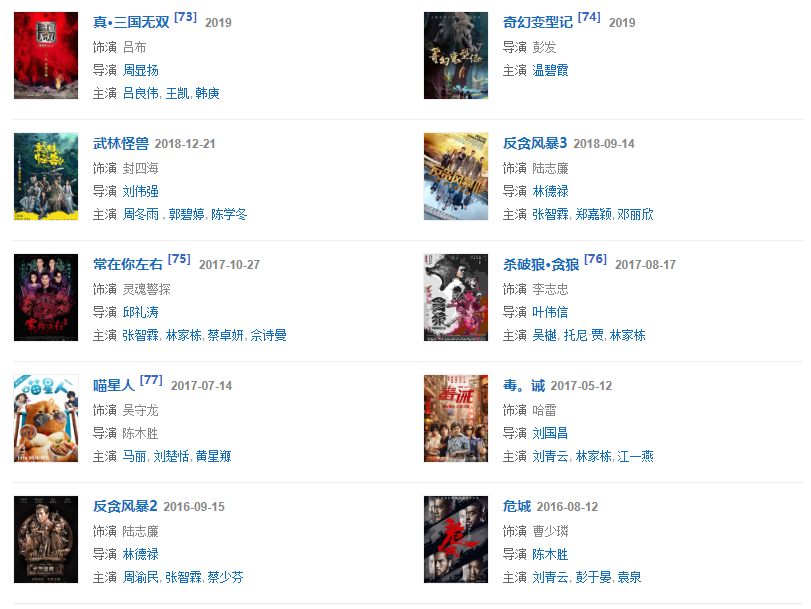Open citation reference 76

pyautogui.click(x=595, y=259)
